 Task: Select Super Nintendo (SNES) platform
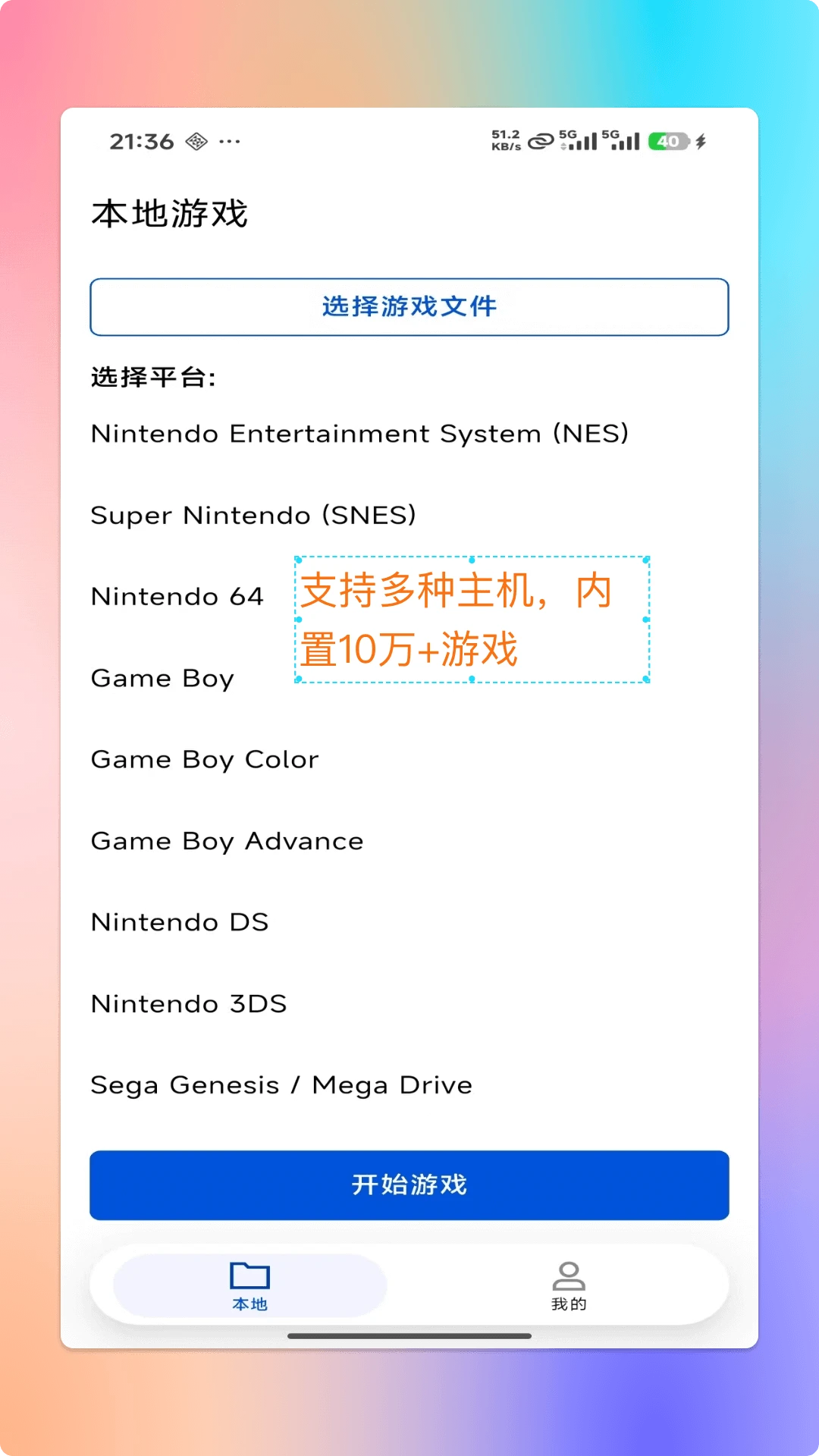253,515
